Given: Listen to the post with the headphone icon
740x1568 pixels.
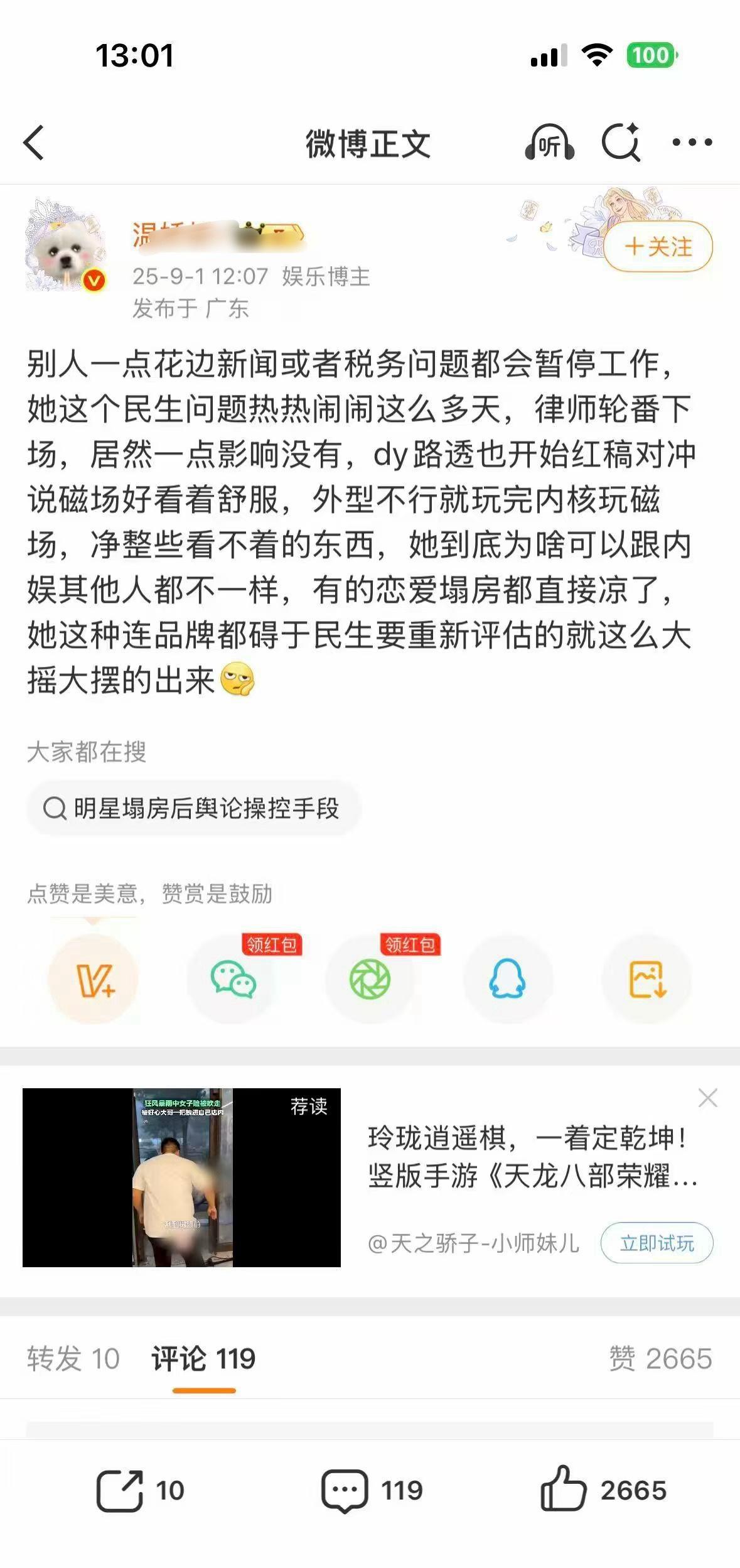Looking at the screenshot, I should 549,143.
